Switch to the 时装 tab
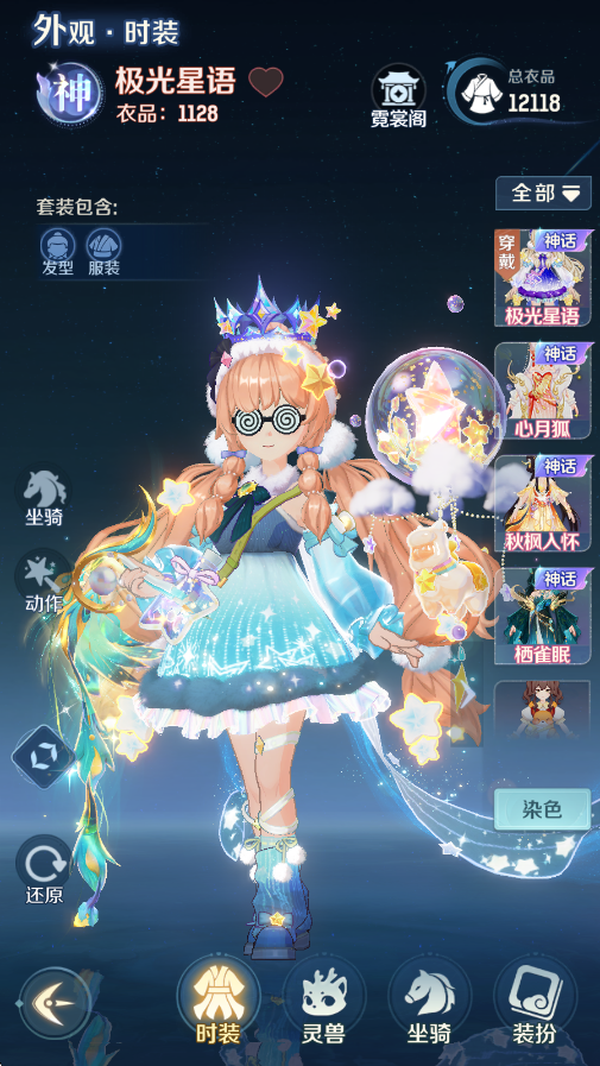The image size is (600, 1066). [217, 1002]
